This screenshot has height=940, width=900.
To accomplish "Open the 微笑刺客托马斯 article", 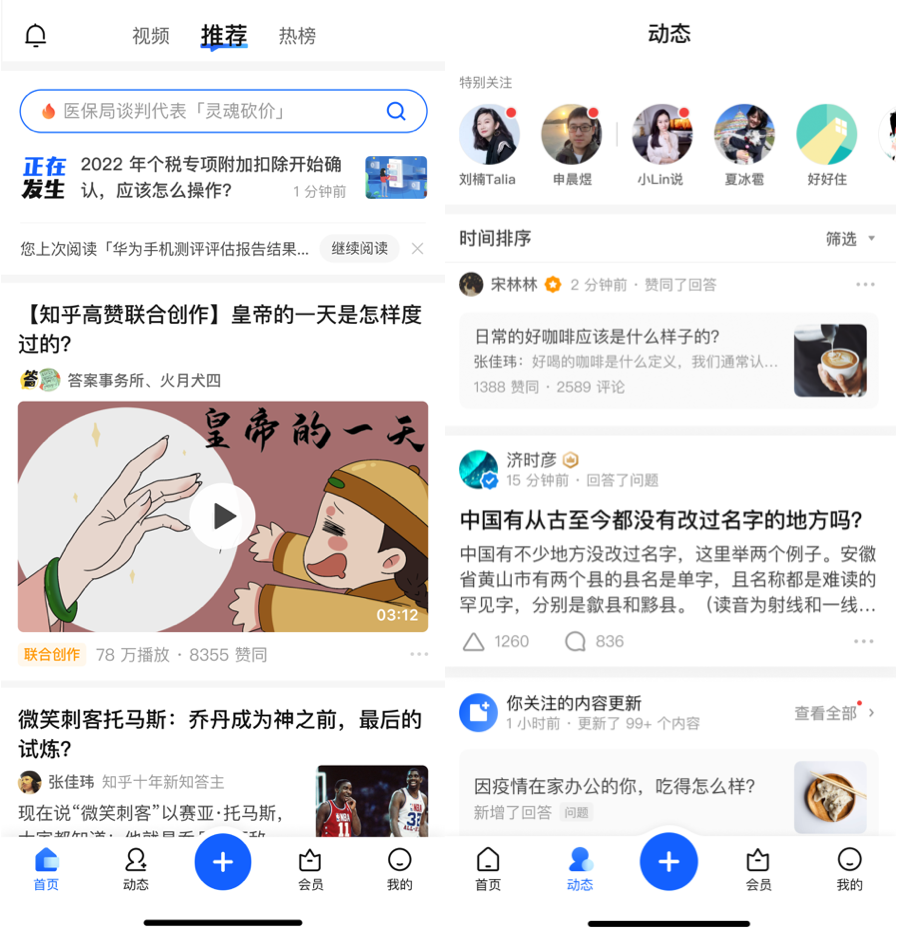I will click(220, 733).
